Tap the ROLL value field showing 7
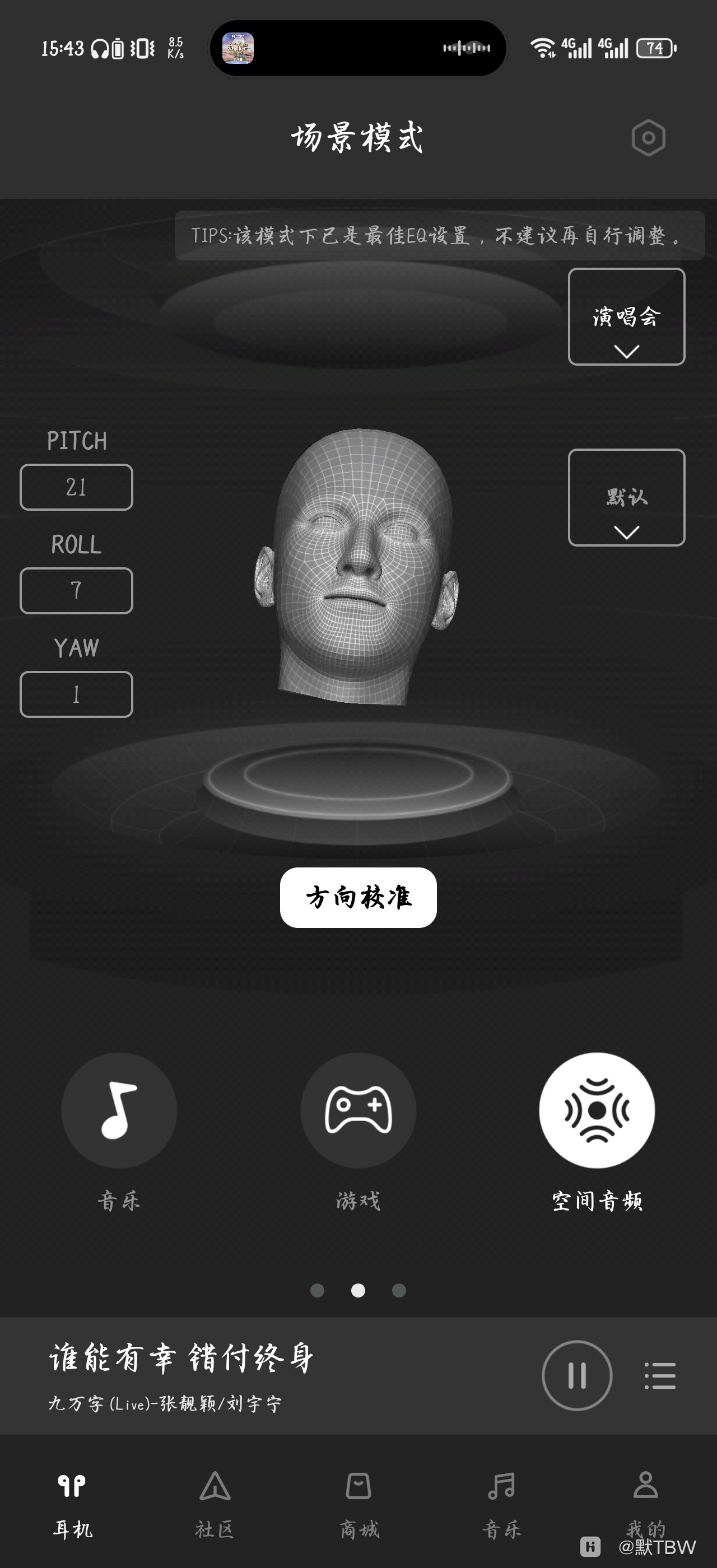Viewport: 717px width, 1568px height. 76,590
